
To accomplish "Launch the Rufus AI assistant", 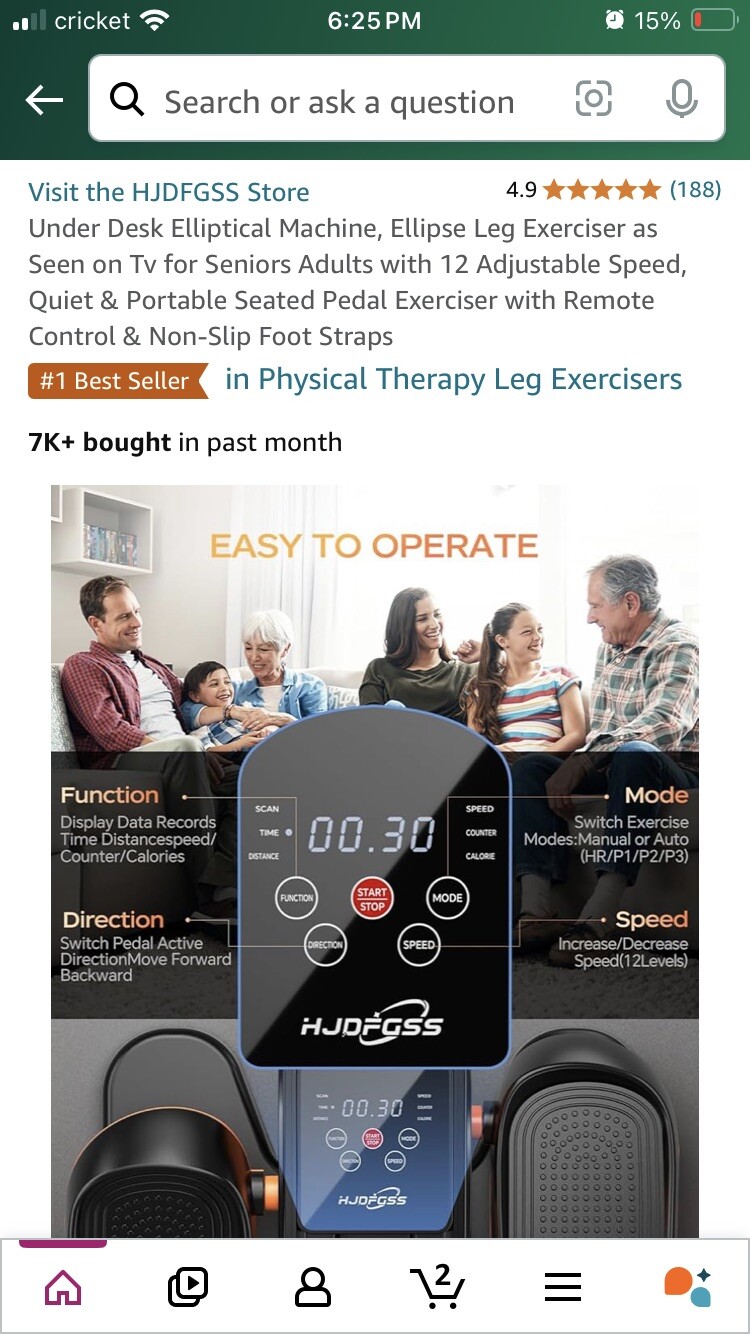I will pyautogui.click(x=688, y=1287).
